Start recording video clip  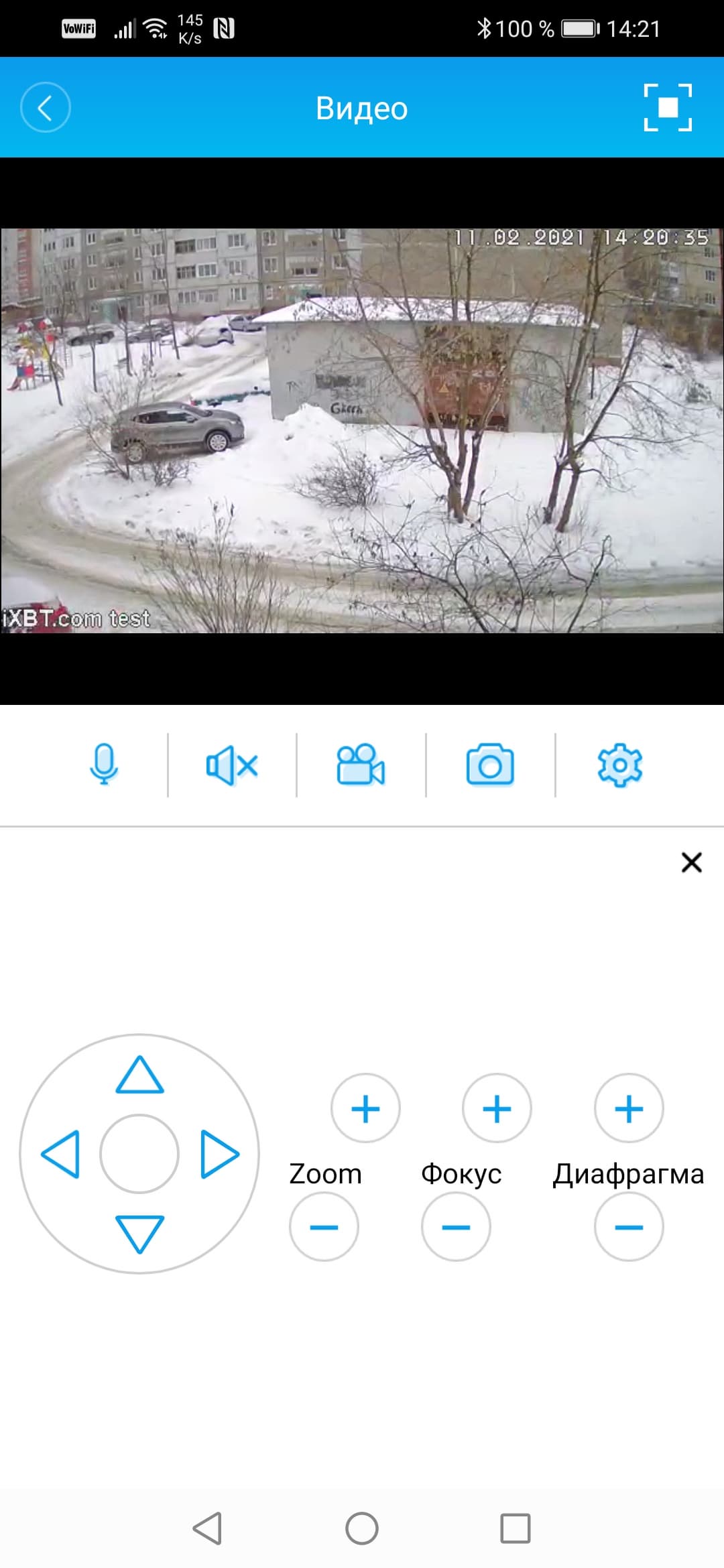coord(361,765)
